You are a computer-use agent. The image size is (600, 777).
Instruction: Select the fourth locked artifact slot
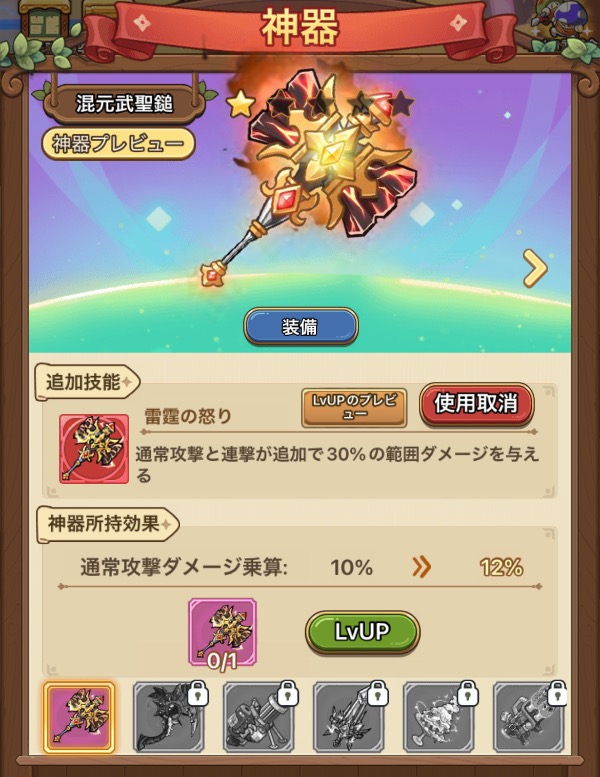coord(348,716)
